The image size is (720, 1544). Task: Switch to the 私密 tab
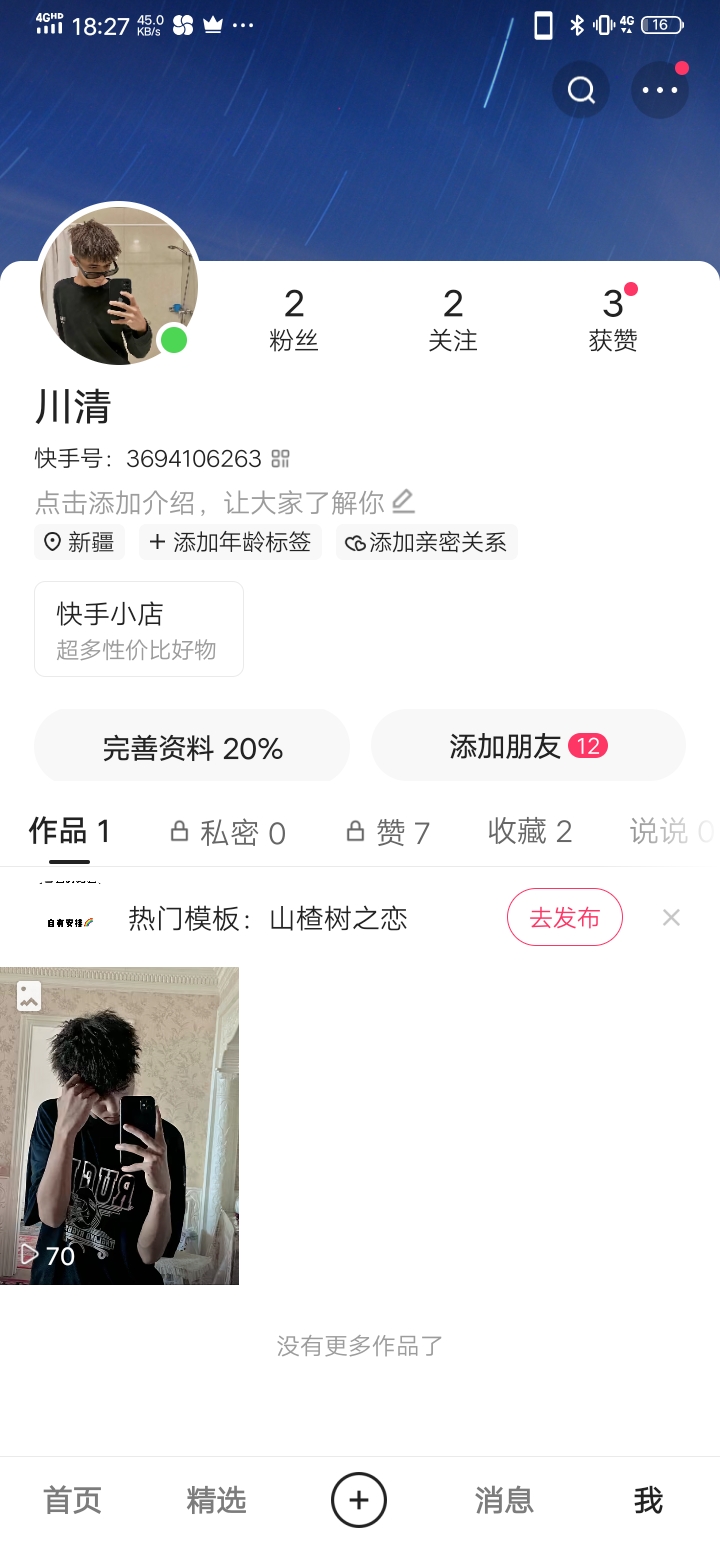pos(228,832)
